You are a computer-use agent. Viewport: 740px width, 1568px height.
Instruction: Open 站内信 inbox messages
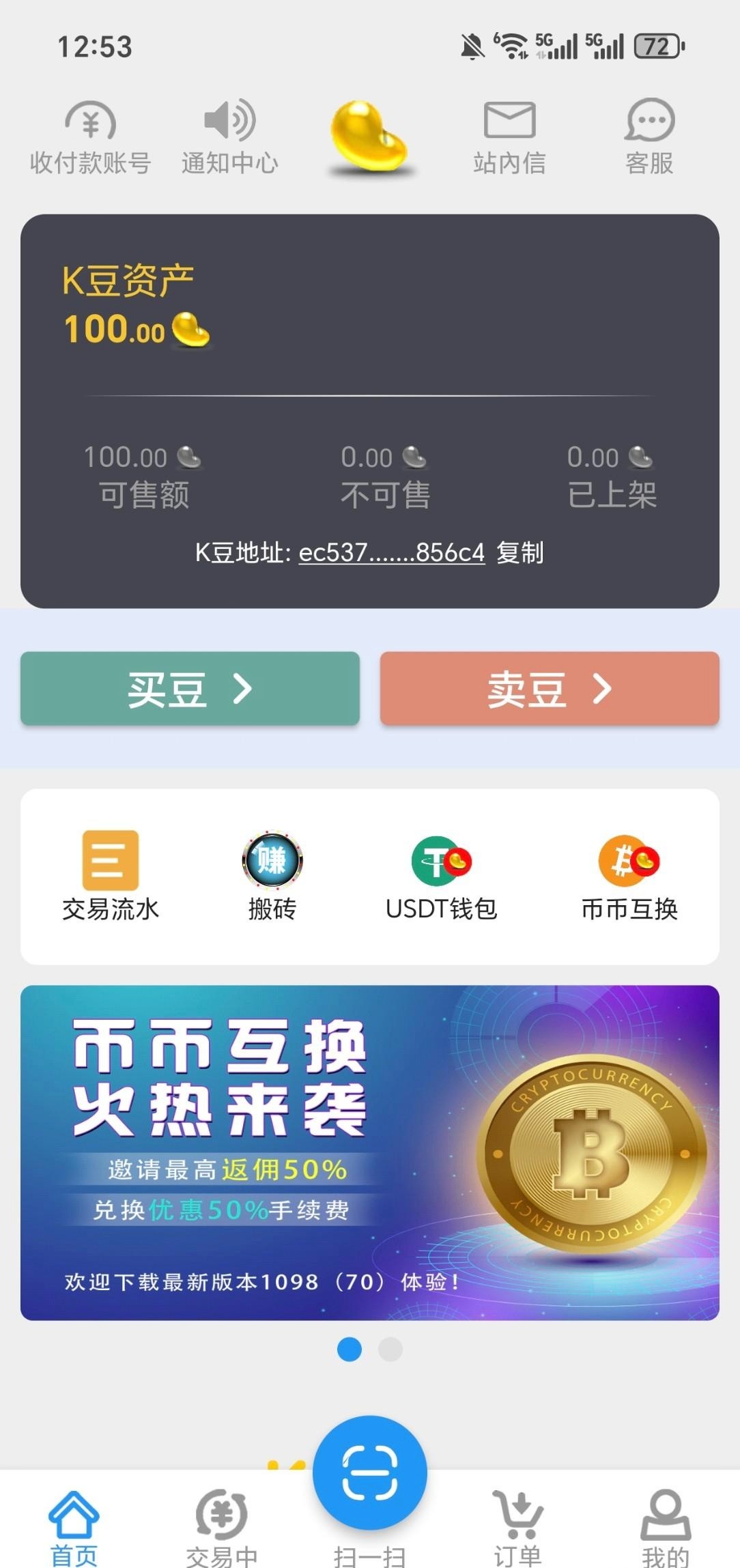pyautogui.click(x=509, y=137)
